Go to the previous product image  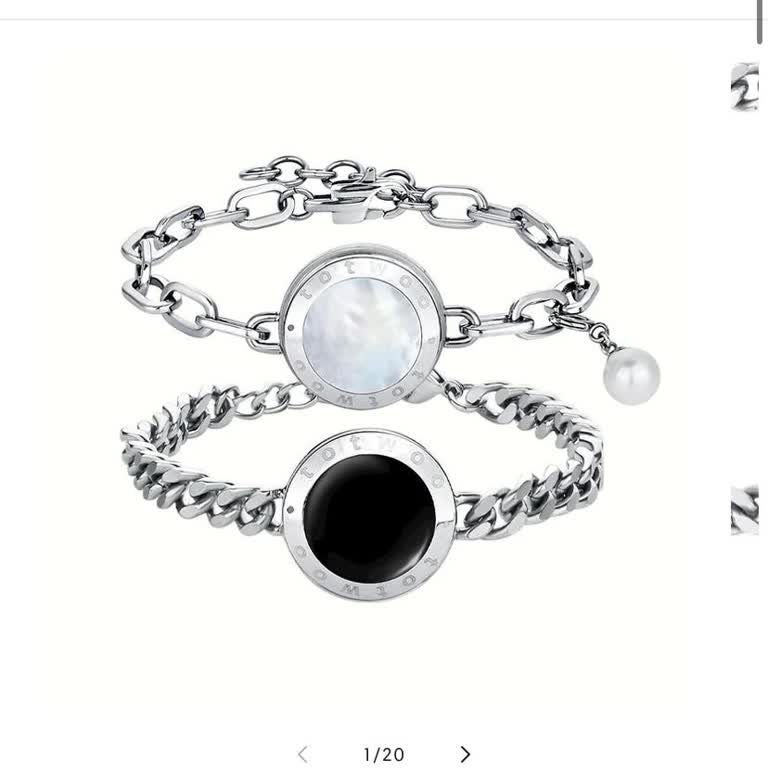click(x=303, y=754)
